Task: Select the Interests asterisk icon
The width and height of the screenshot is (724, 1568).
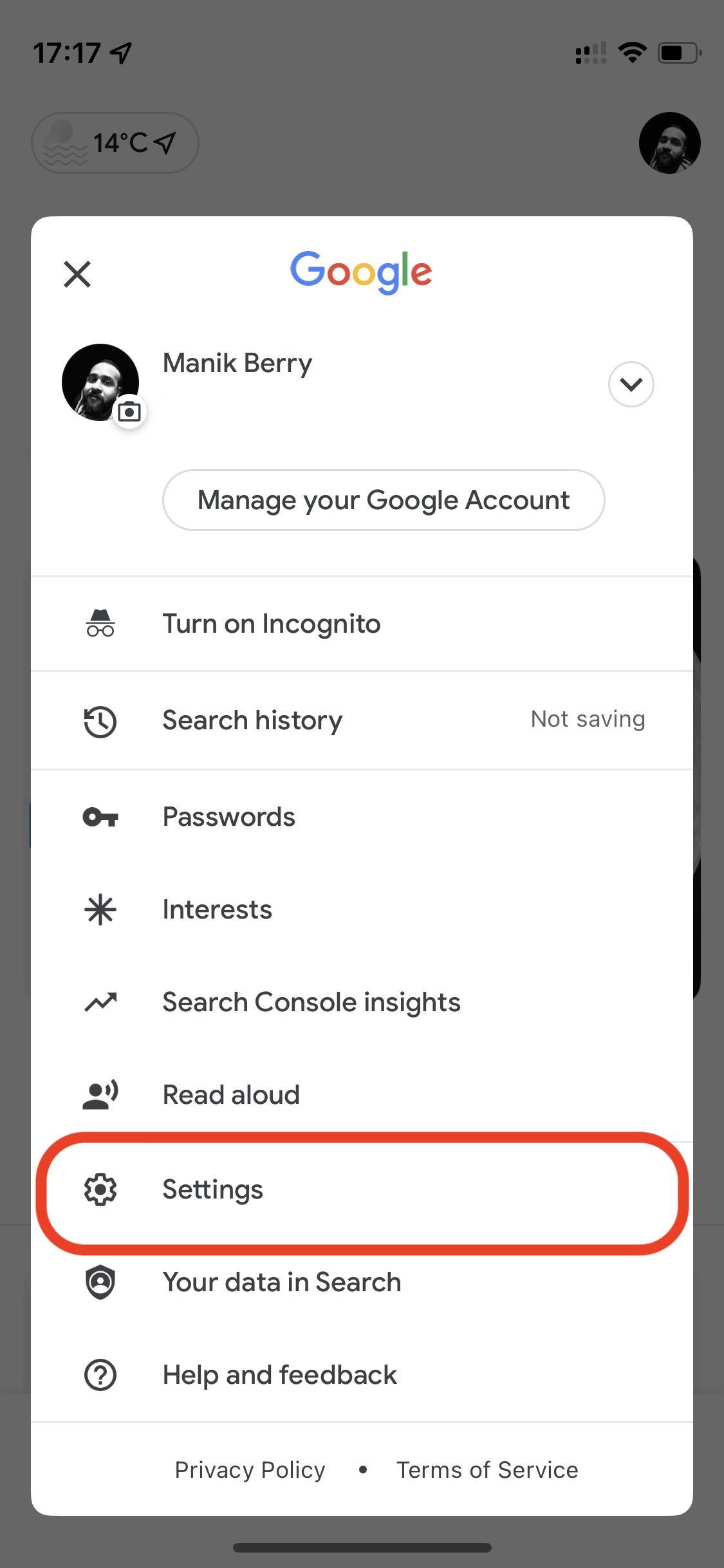Action: point(100,910)
